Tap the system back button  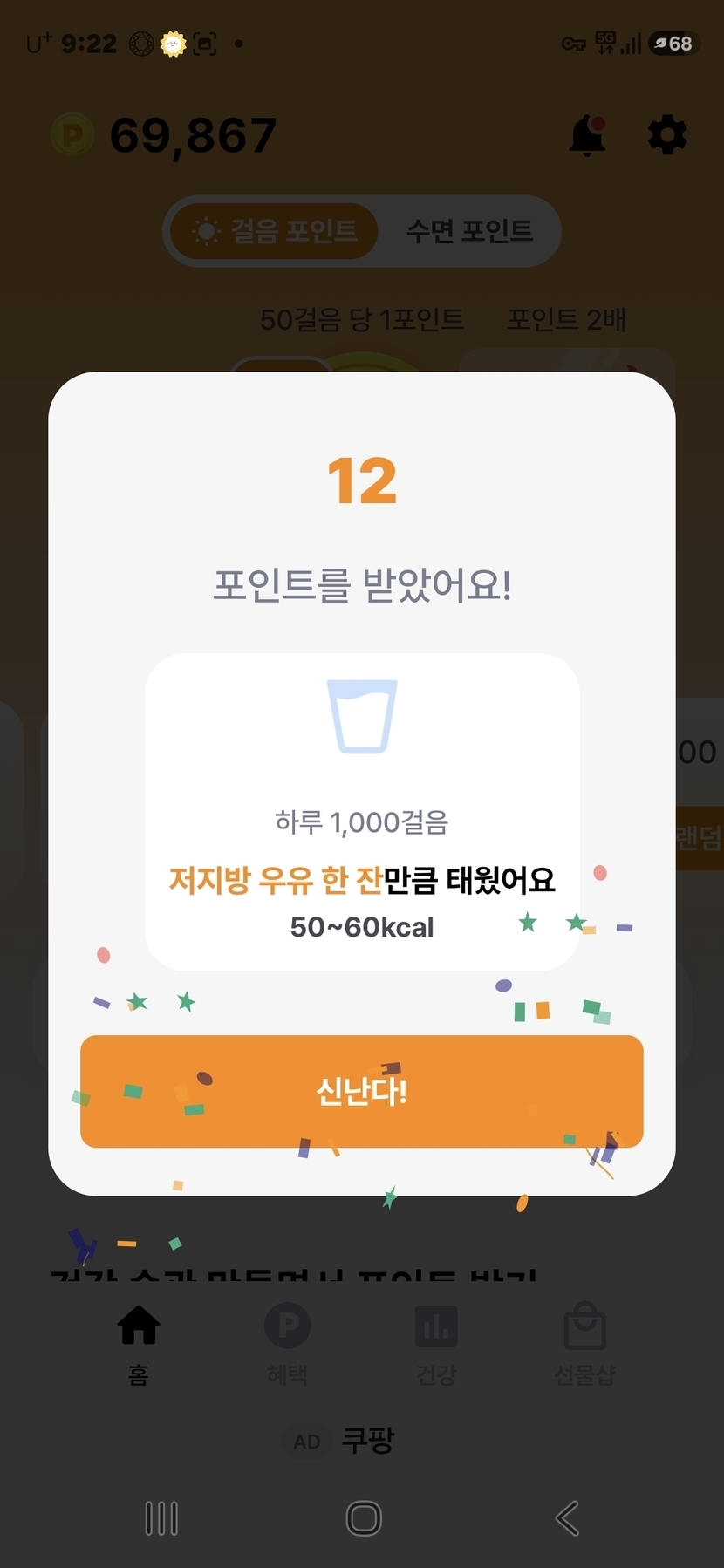pyautogui.click(x=567, y=1518)
